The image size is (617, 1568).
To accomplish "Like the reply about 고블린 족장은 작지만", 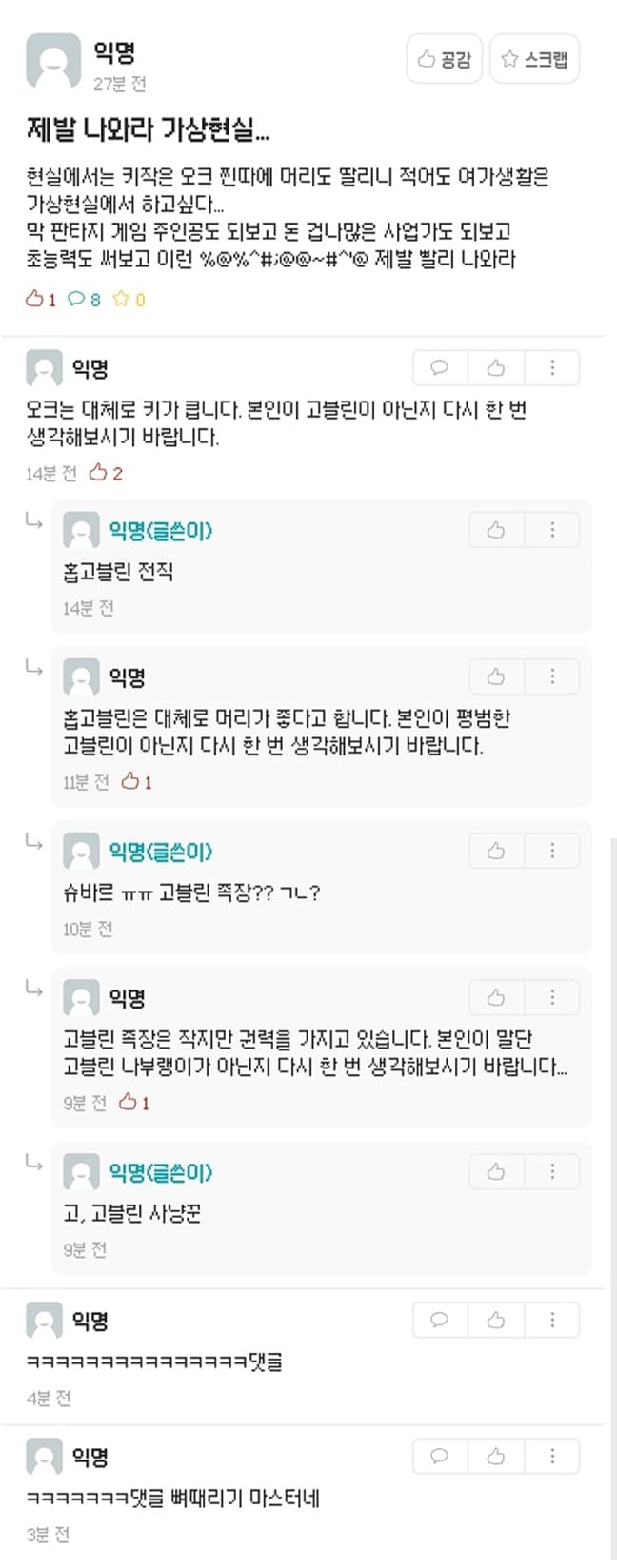I will click(x=496, y=997).
